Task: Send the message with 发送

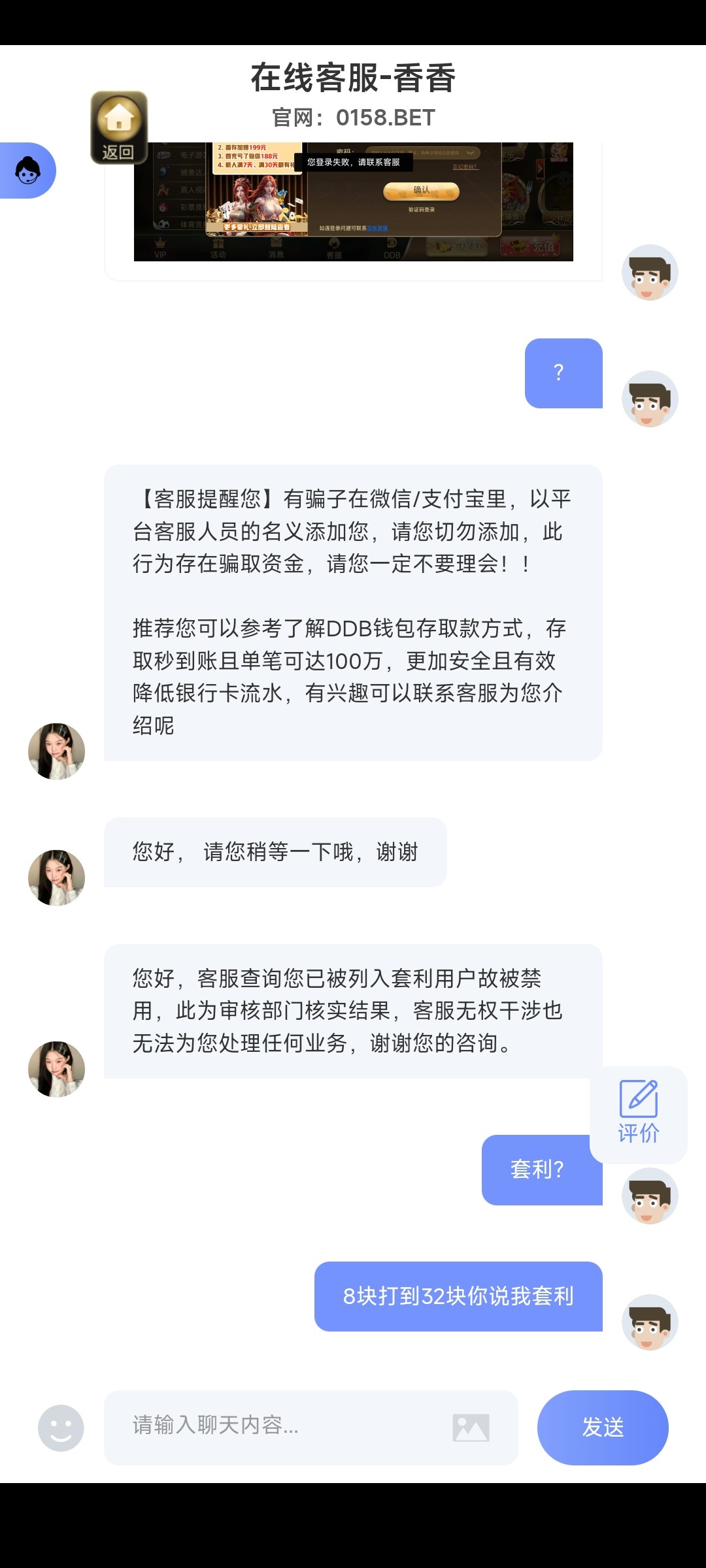Action: (602, 1428)
